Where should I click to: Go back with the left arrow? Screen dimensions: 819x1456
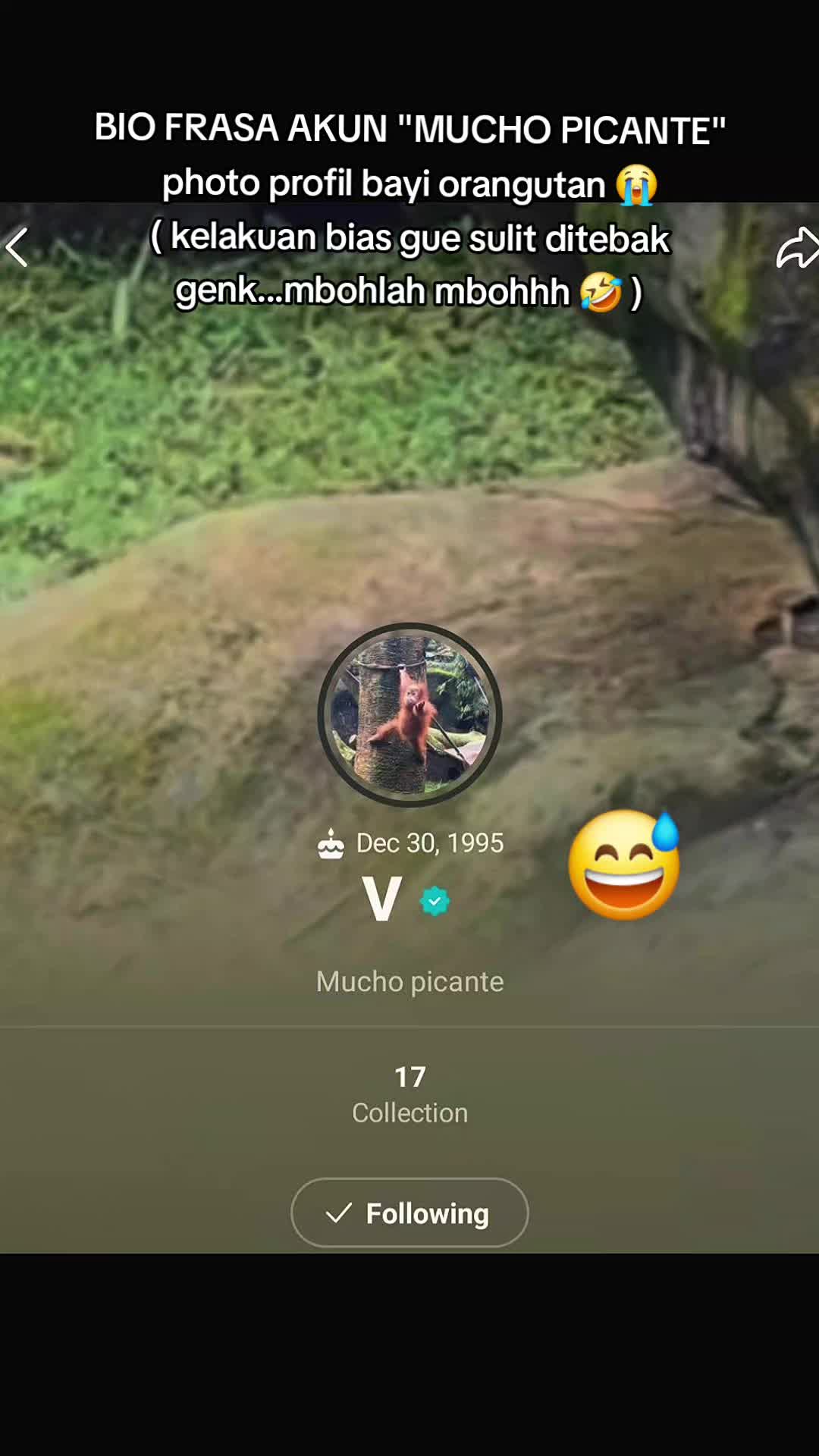coord(17,247)
